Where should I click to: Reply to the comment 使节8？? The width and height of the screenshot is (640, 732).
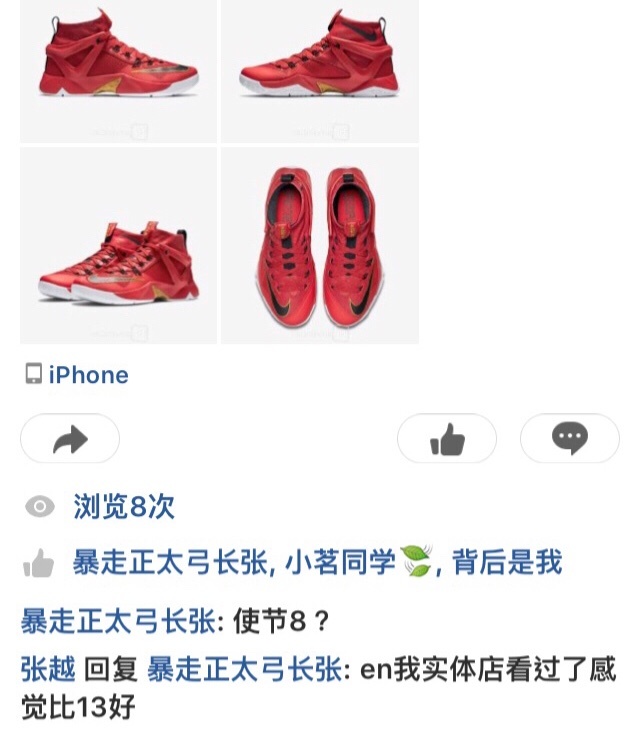point(280,621)
